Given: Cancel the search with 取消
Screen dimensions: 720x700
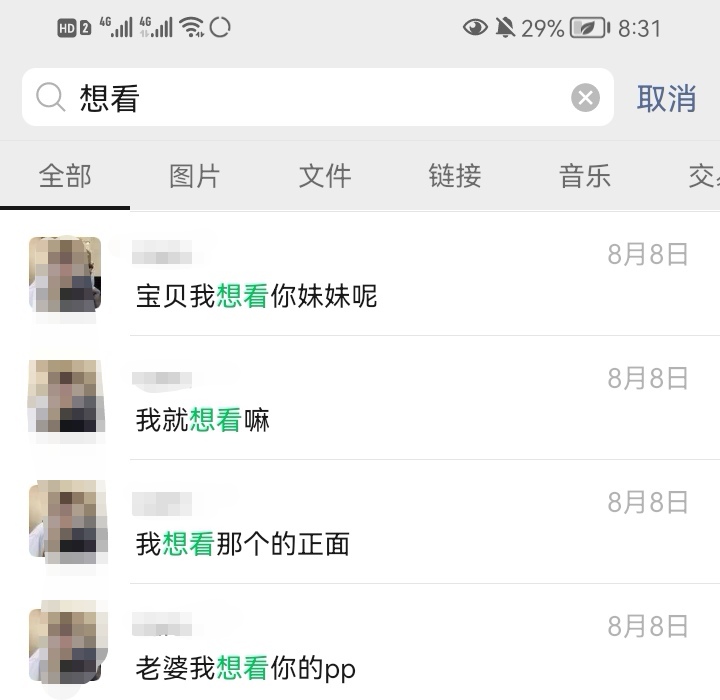Looking at the screenshot, I should coord(666,98).
